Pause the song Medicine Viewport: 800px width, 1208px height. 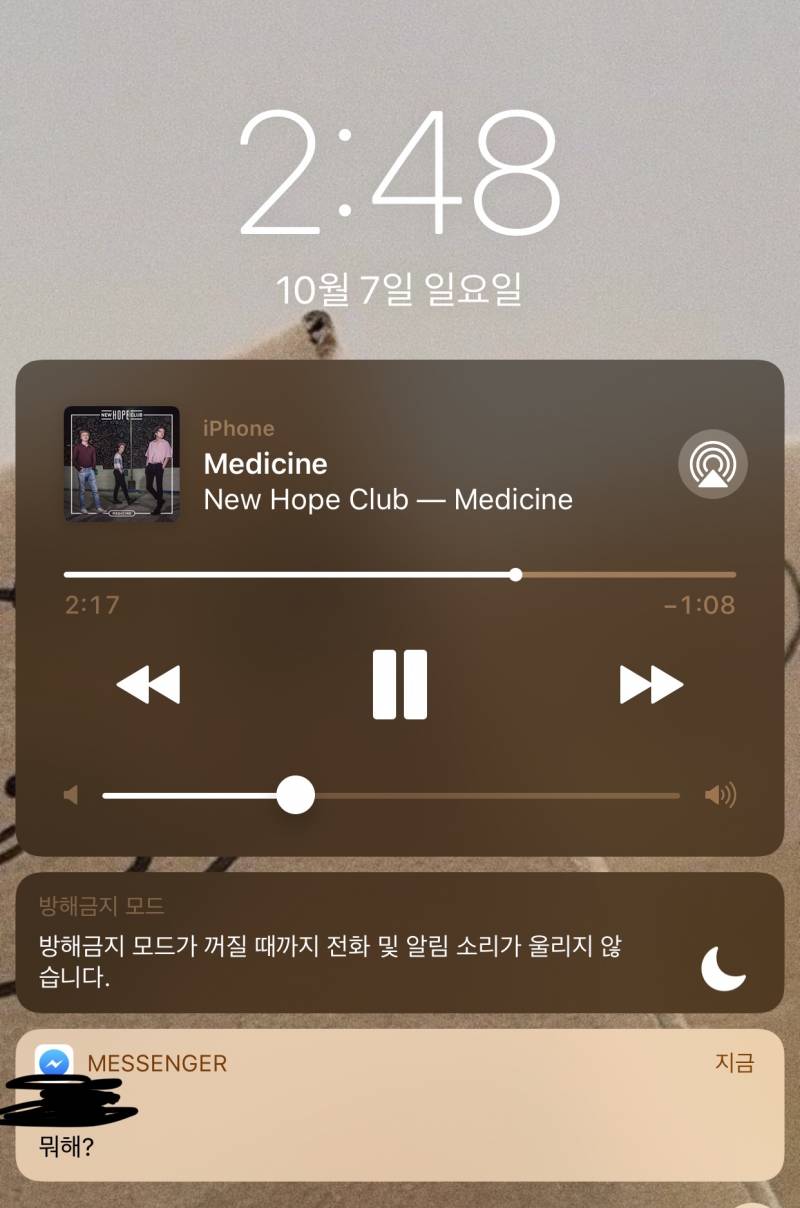(400, 685)
